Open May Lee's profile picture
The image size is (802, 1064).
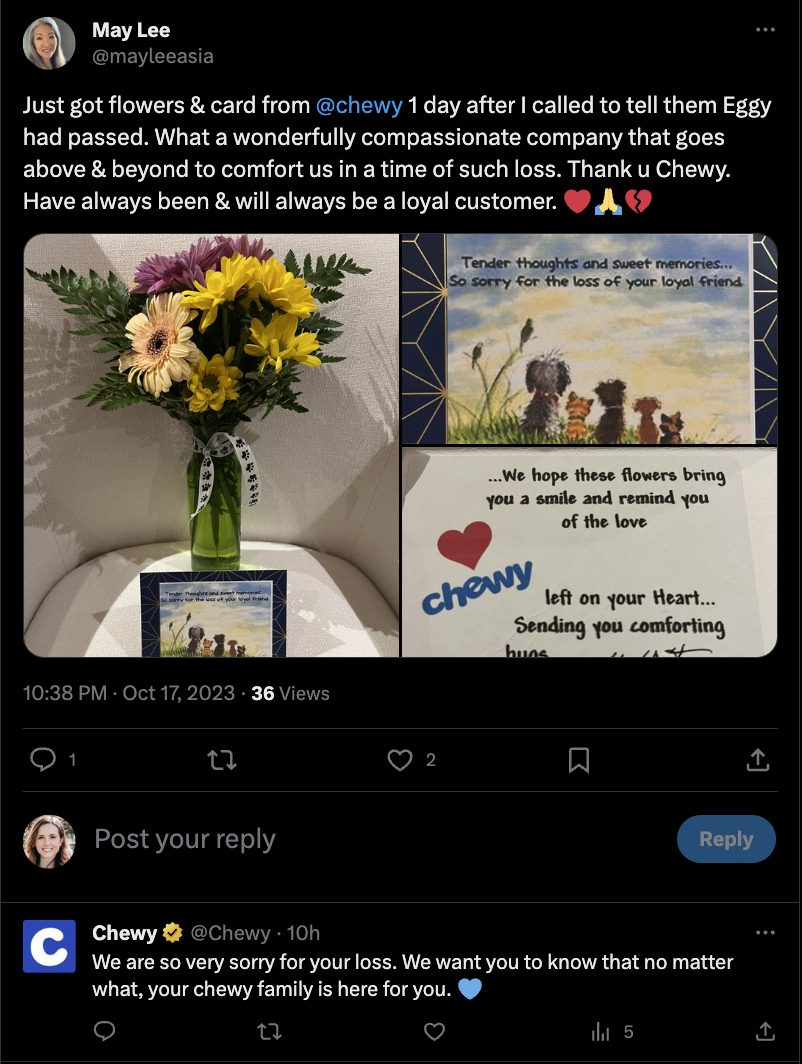49,43
